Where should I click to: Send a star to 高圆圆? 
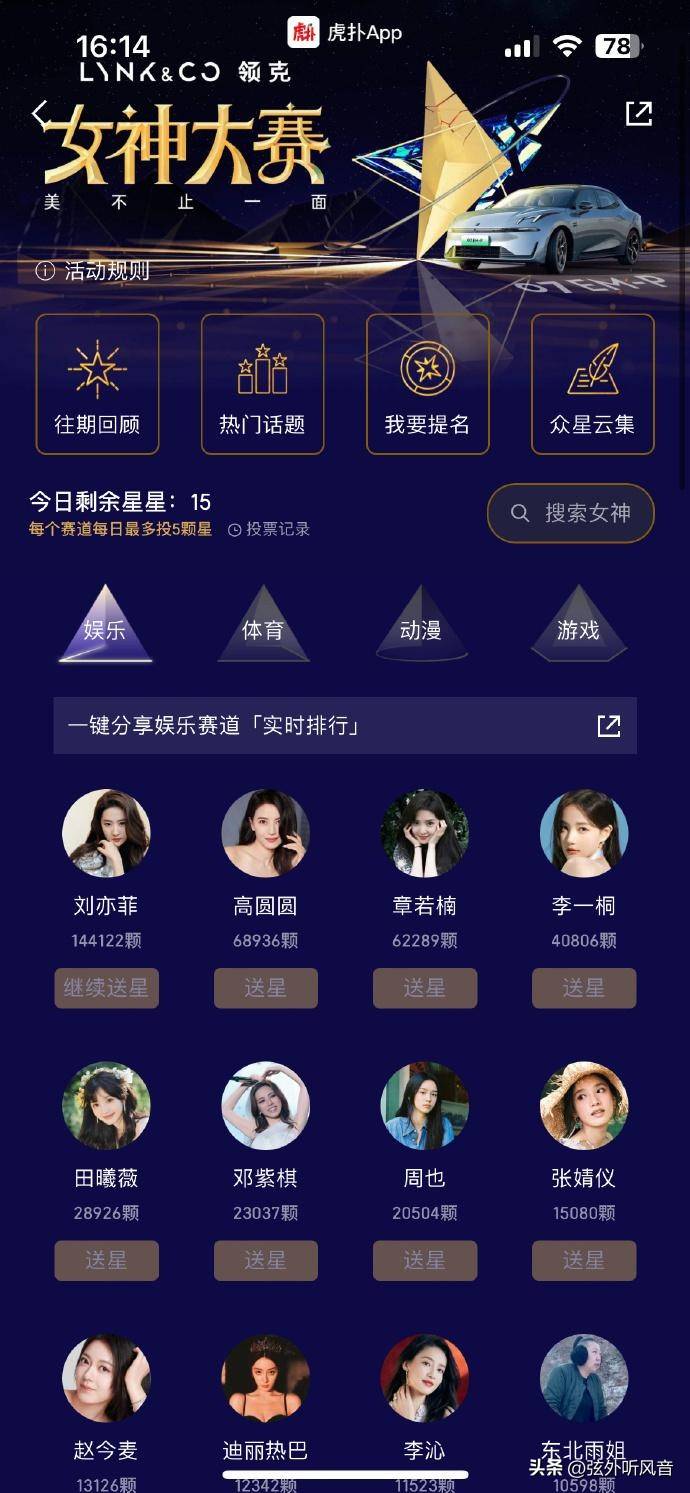[x=265, y=988]
